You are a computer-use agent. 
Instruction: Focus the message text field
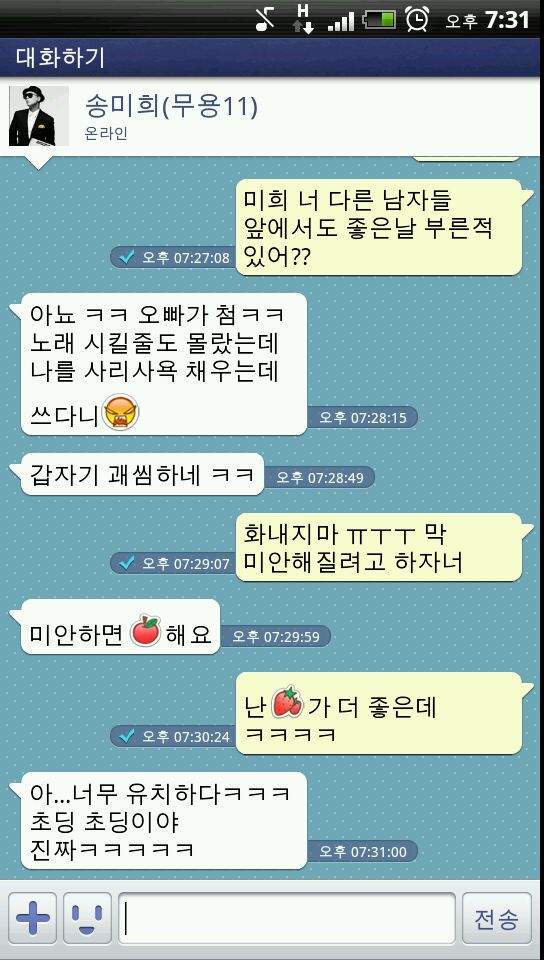click(287, 918)
